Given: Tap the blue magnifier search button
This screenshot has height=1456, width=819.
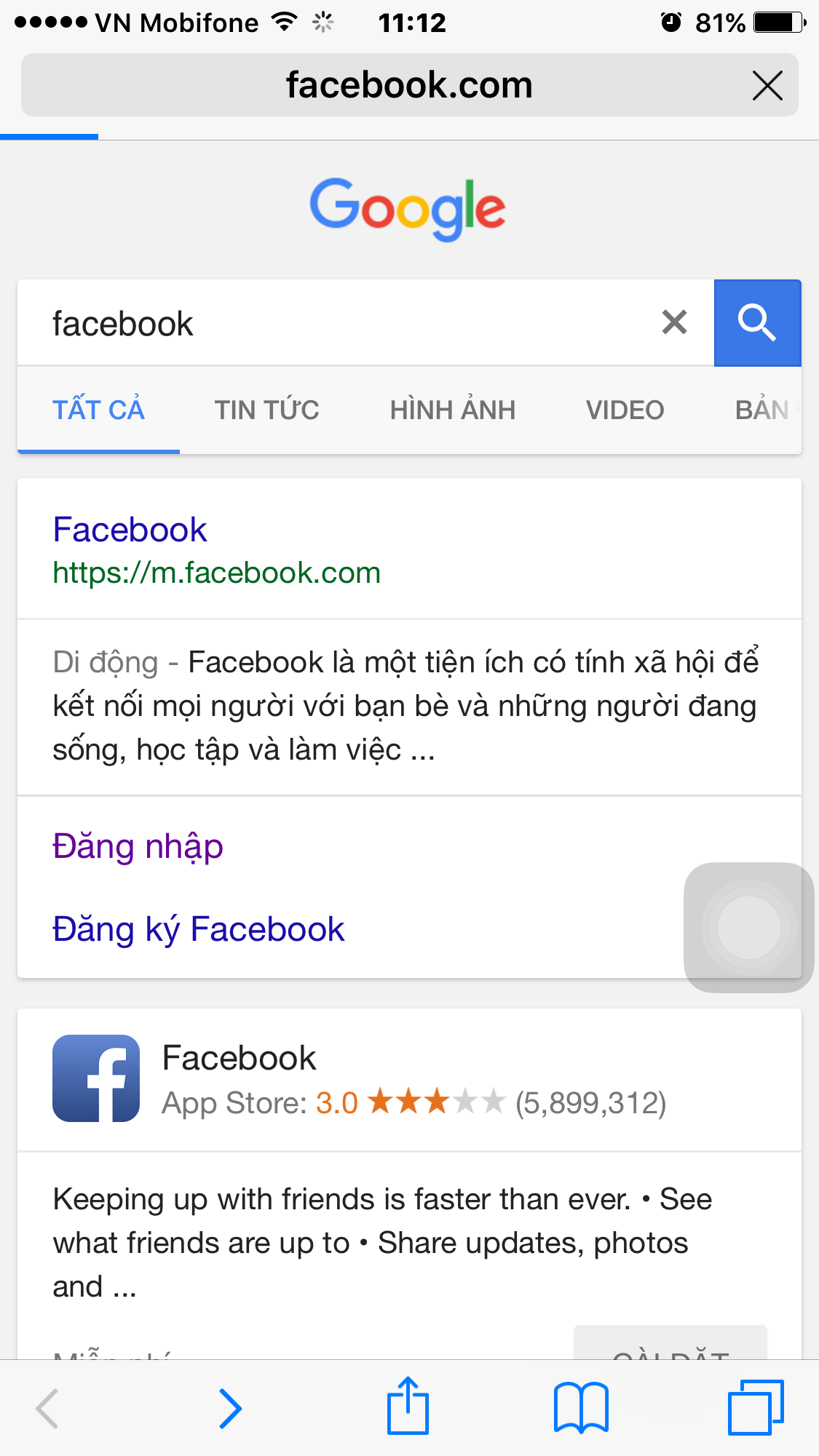Looking at the screenshot, I should tap(757, 322).
